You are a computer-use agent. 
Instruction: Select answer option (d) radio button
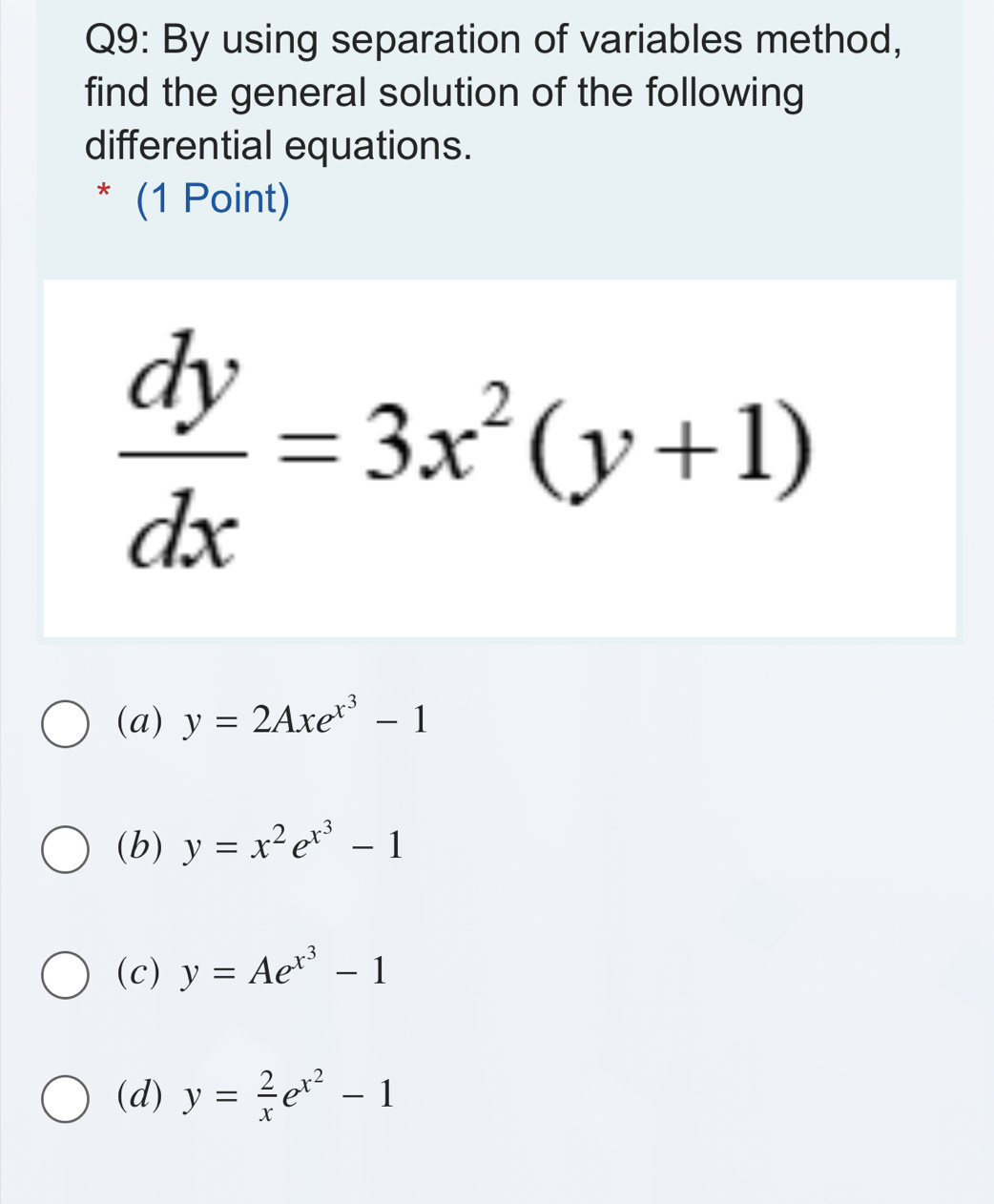(64, 1098)
